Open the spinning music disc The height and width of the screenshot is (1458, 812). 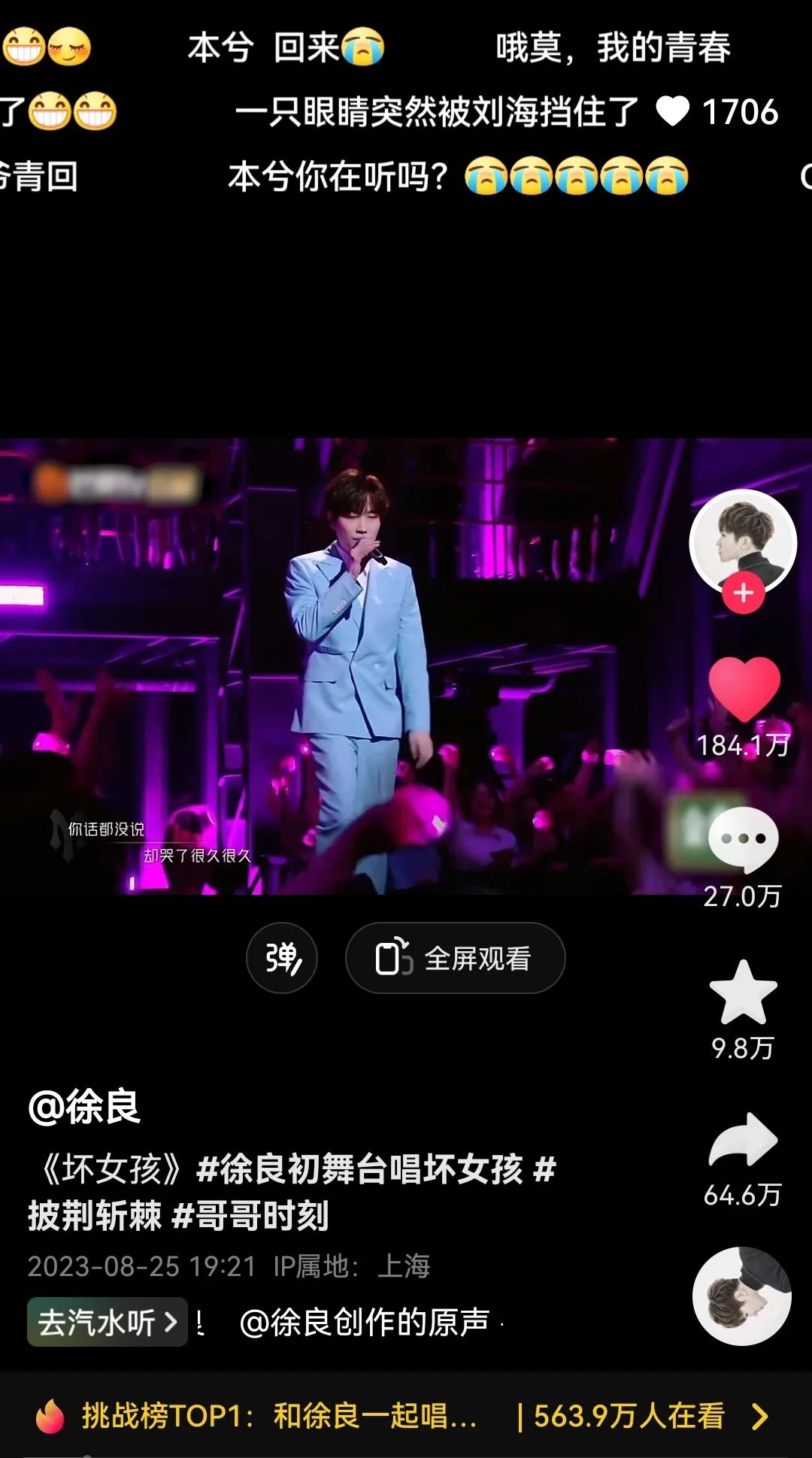(x=741, y=1296)
